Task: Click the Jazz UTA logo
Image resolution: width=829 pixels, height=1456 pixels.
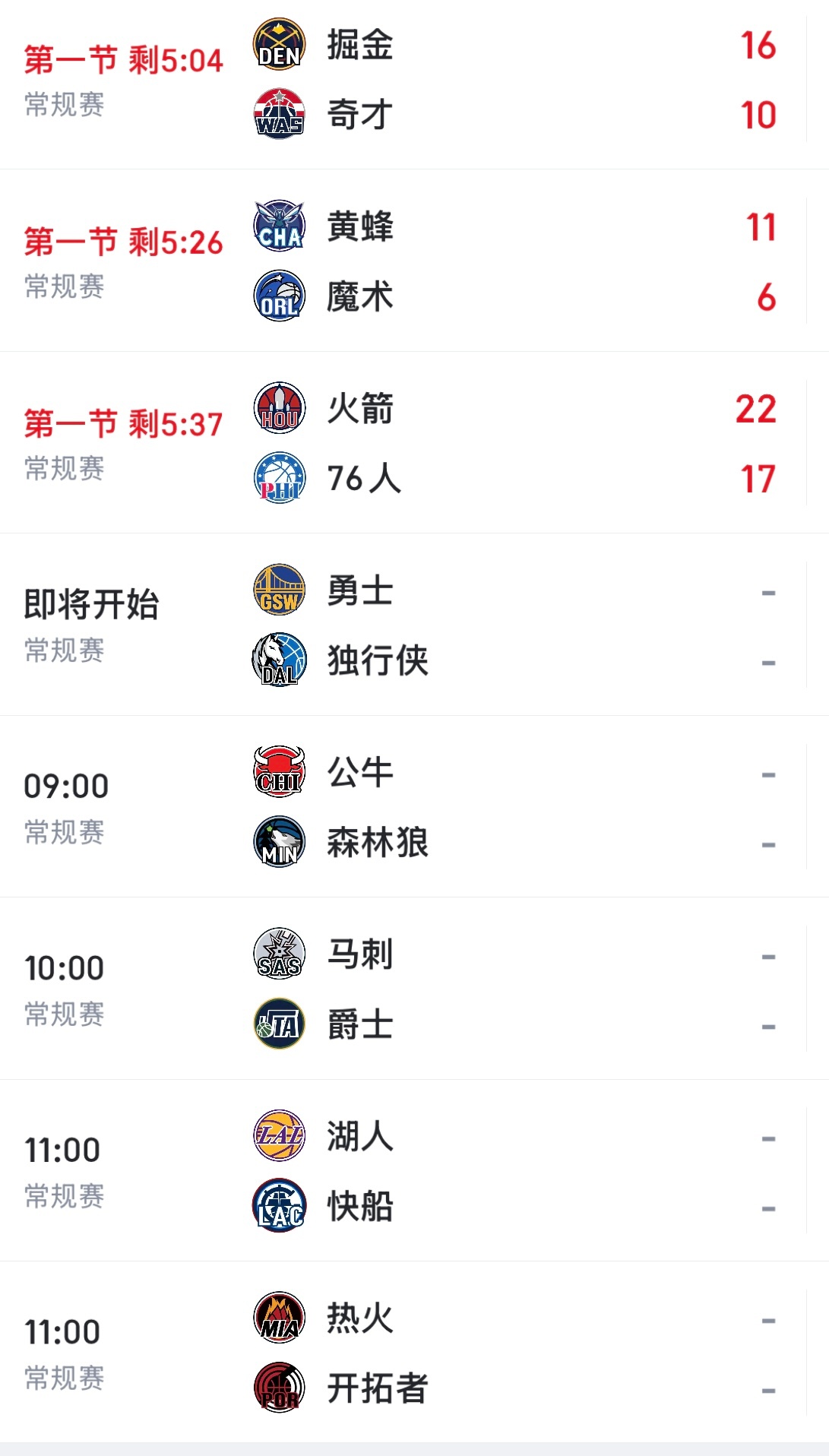Action: pos(279,1024)
